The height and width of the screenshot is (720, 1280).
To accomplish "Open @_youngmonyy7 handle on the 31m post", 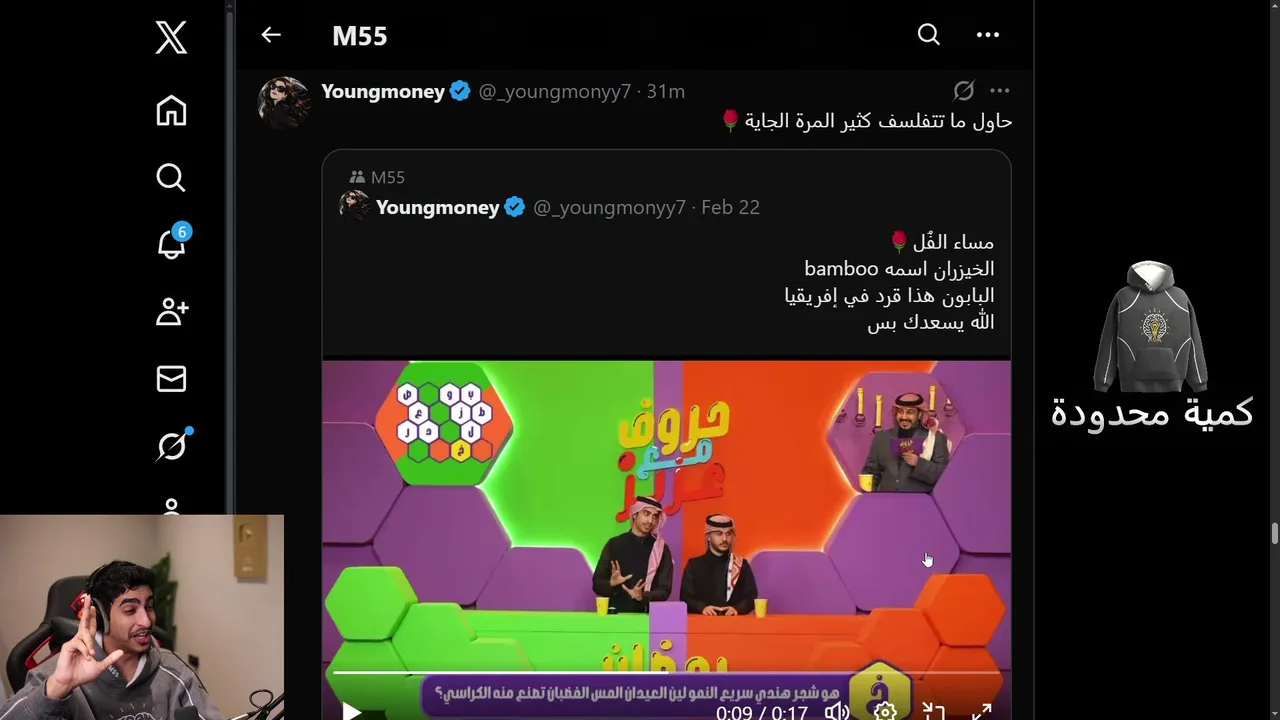I will [554, 91].
